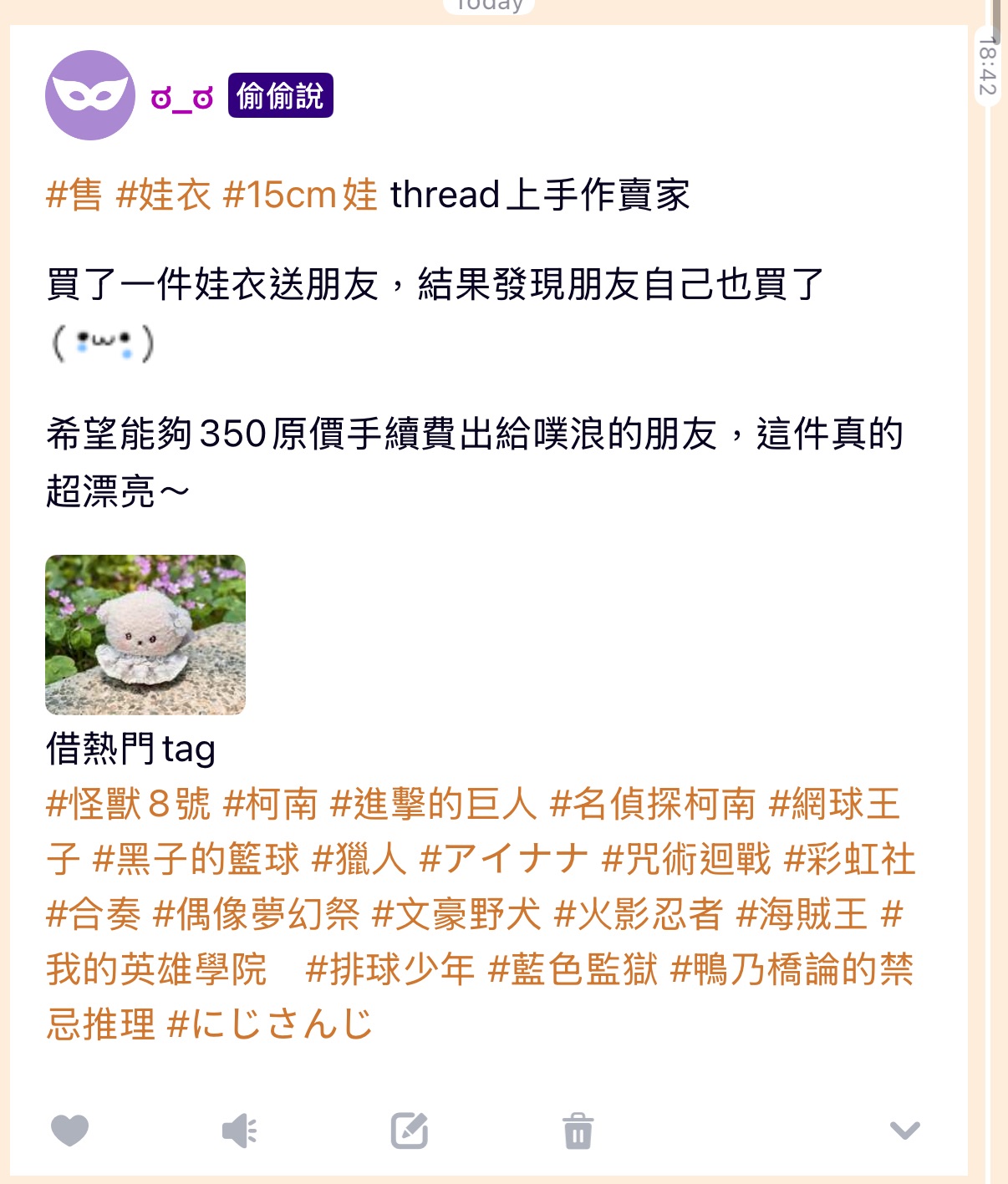Open the #15cm娃 hashtag
1008x1184 pixels.
click(300, 196)
